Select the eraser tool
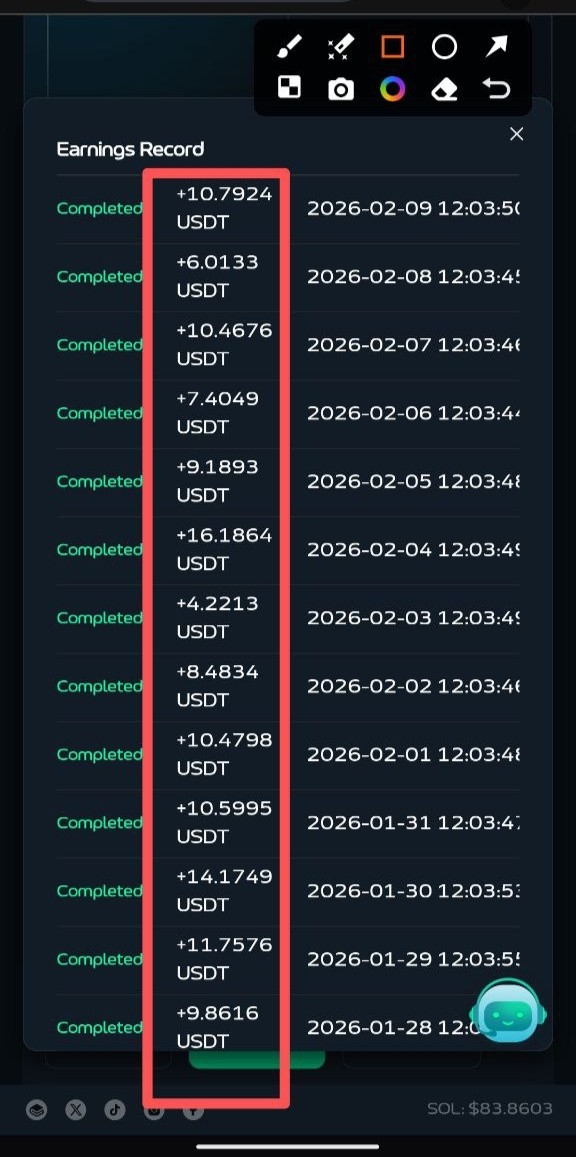Image resolution: width=576 pixels, height=1157 pixels. [444, 90]
